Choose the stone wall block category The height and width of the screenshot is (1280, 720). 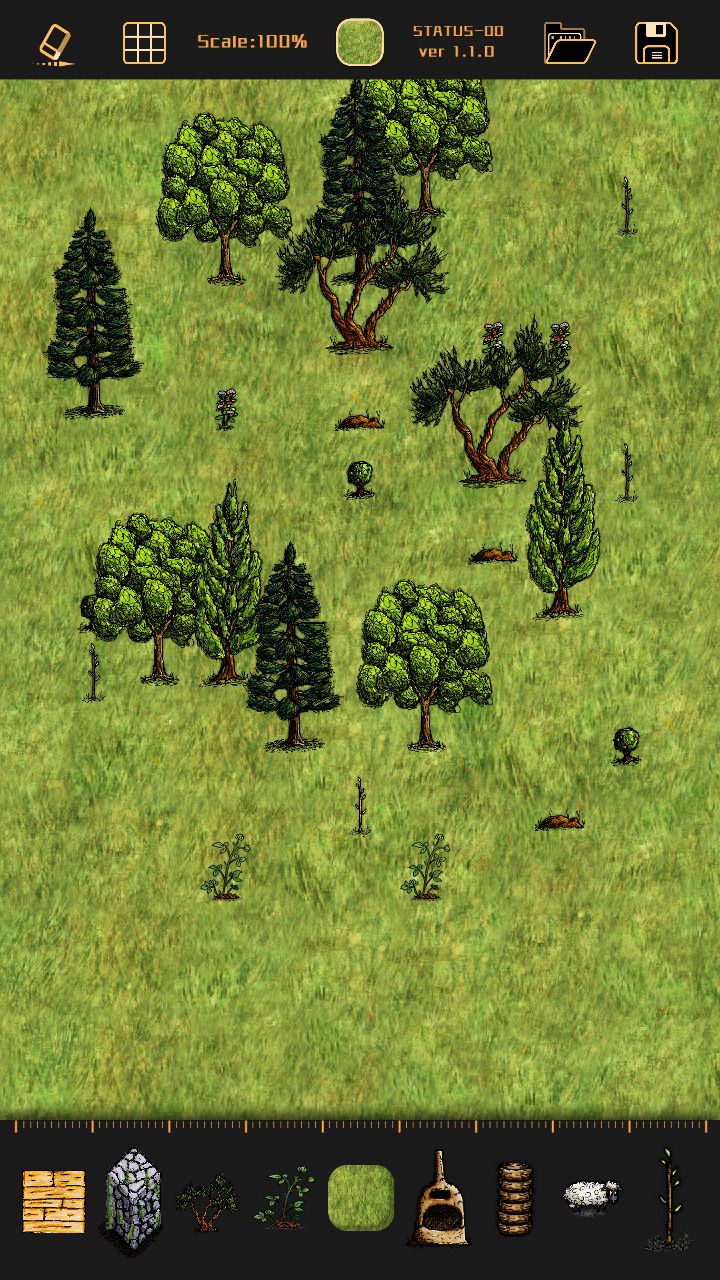(x=132, y=1200)
